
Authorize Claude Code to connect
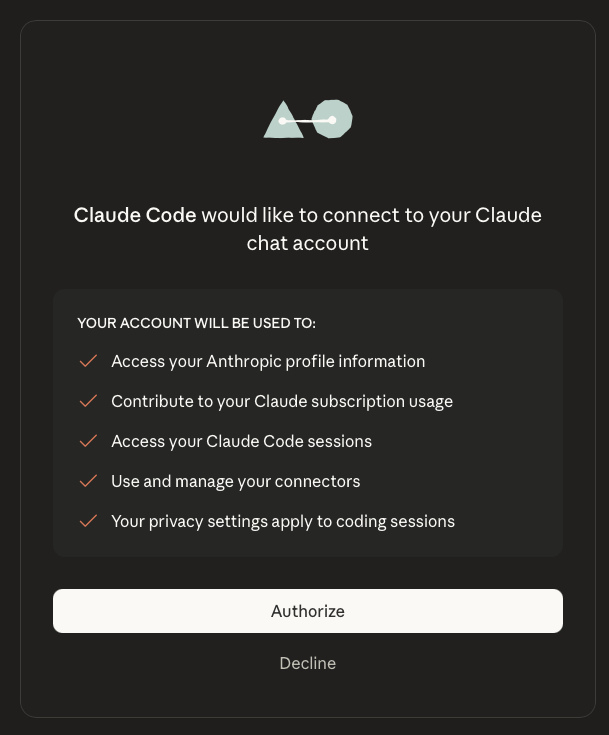point(307,611)
